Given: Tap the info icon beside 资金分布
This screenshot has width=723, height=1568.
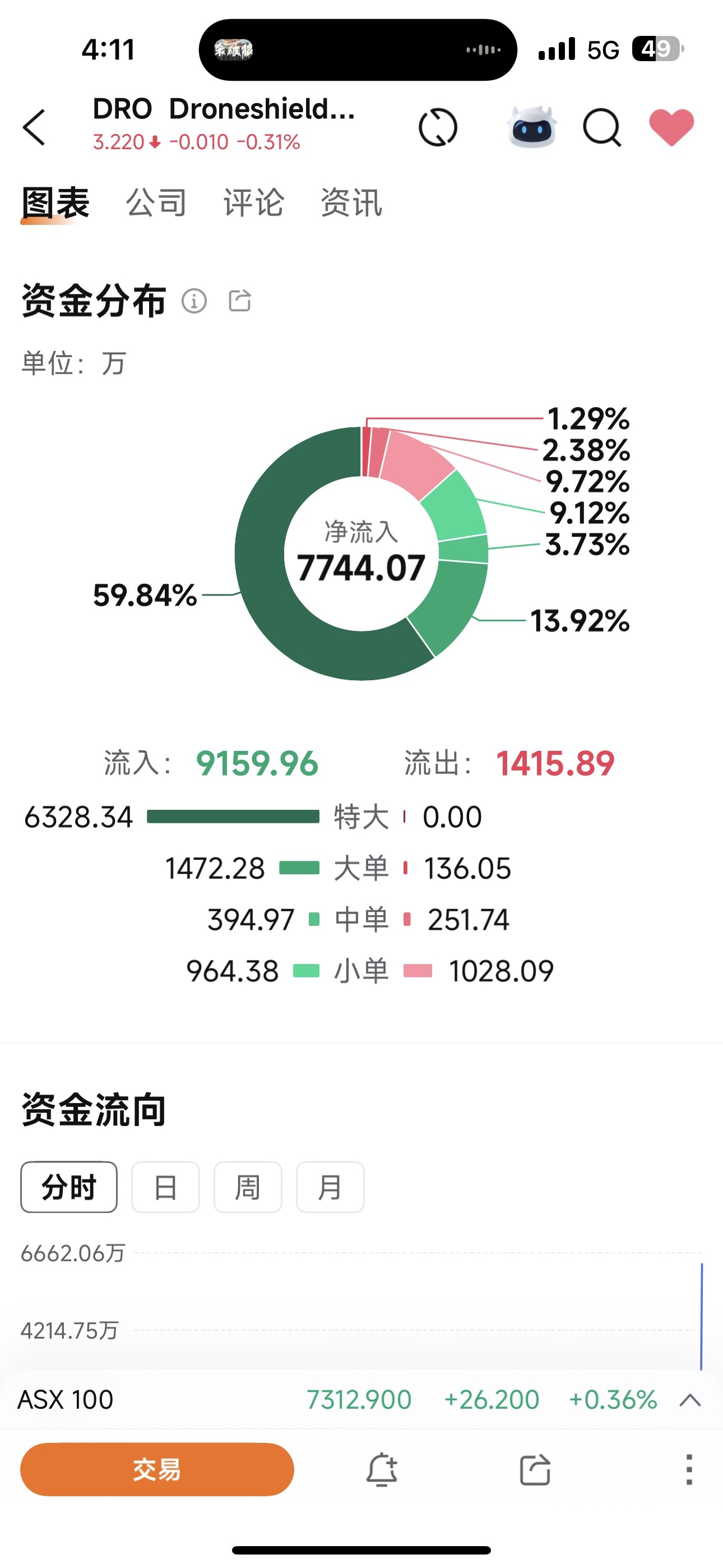Looking at the screenshot, I should 194,301.
